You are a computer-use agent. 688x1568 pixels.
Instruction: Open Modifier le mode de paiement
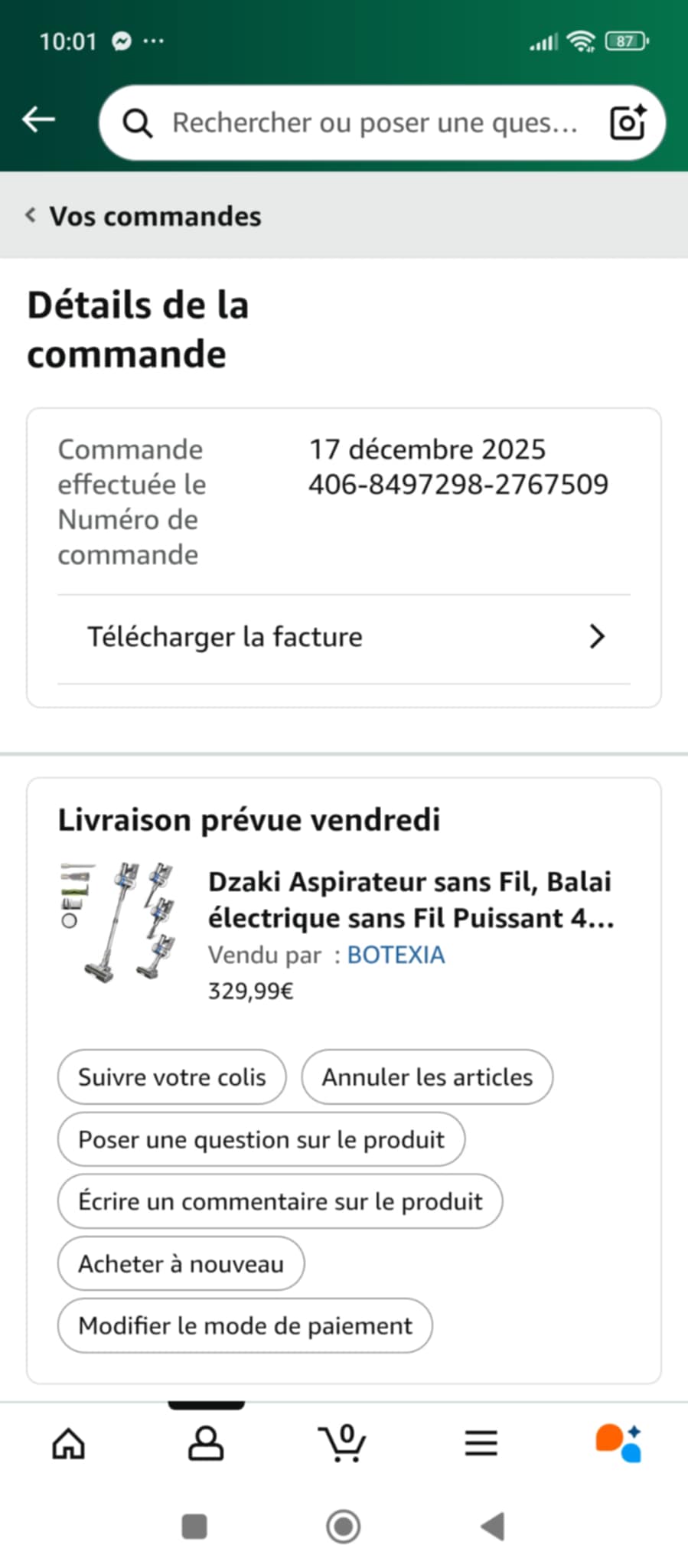tap(245, 1325)
